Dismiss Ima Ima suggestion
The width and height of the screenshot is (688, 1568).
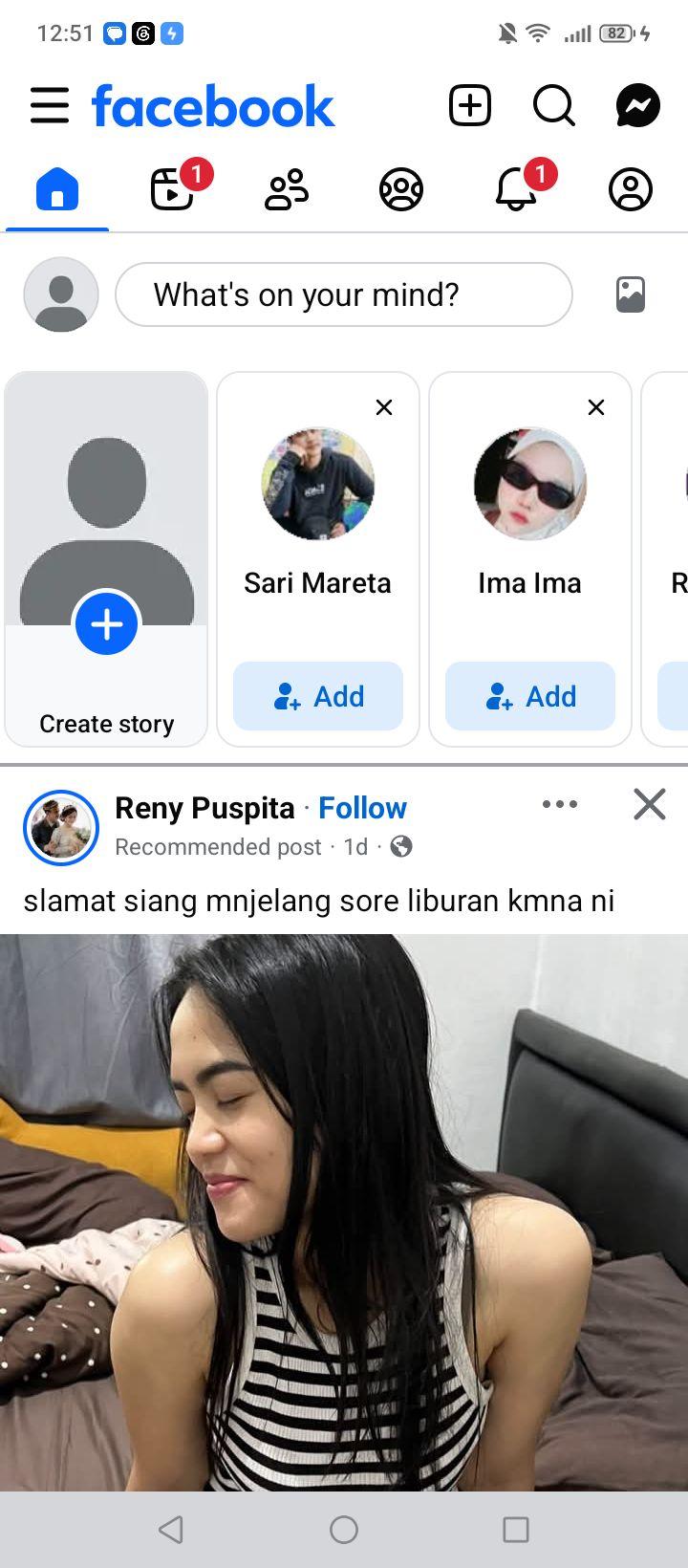point(596,407)
